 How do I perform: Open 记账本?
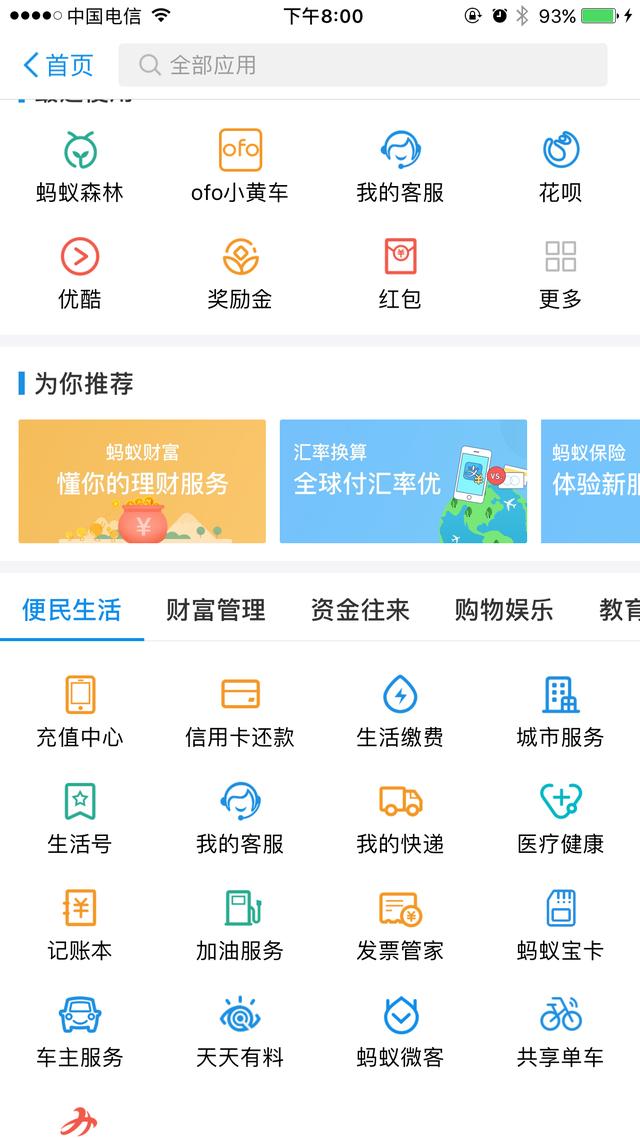coord(80,924)
